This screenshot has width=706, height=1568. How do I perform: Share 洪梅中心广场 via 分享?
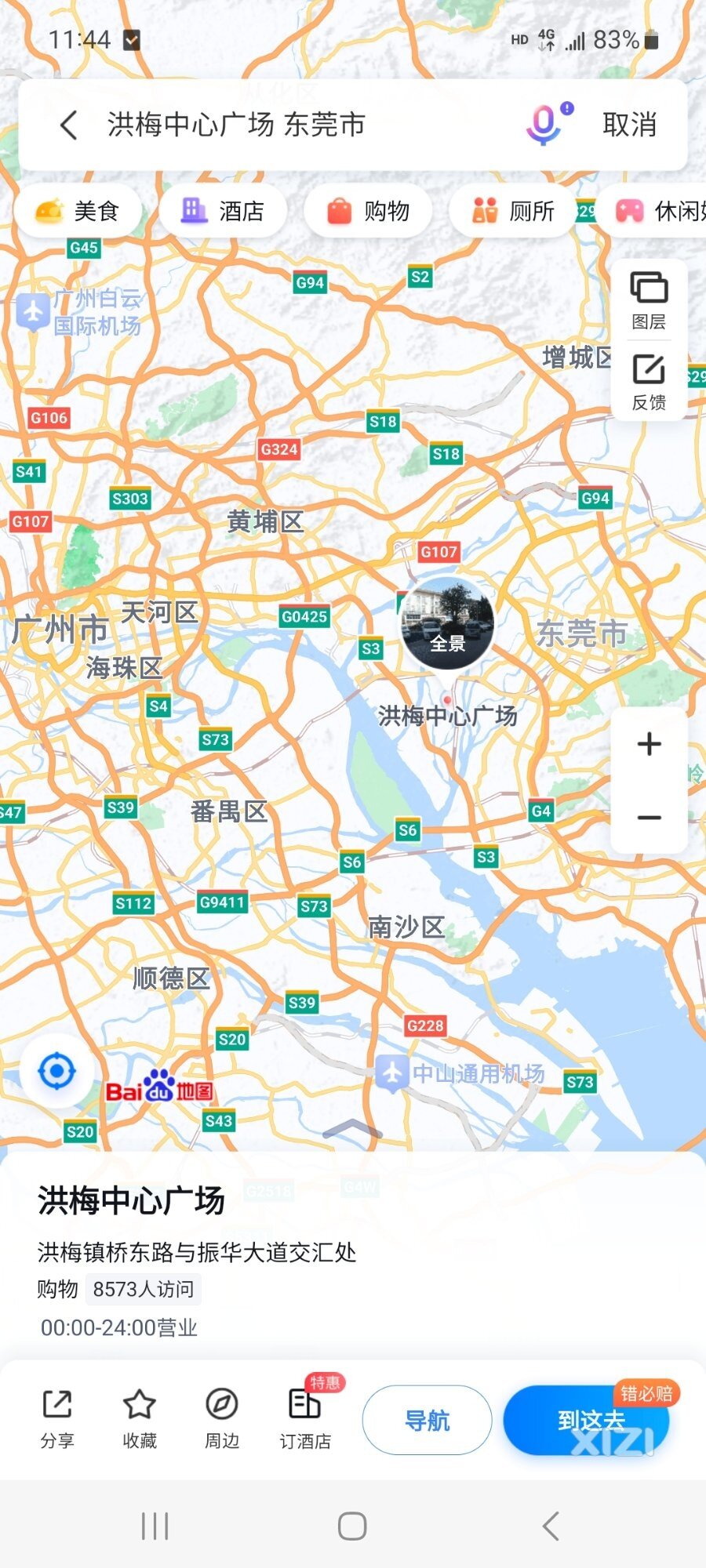pyautogui.click(x=57, y=1418)
